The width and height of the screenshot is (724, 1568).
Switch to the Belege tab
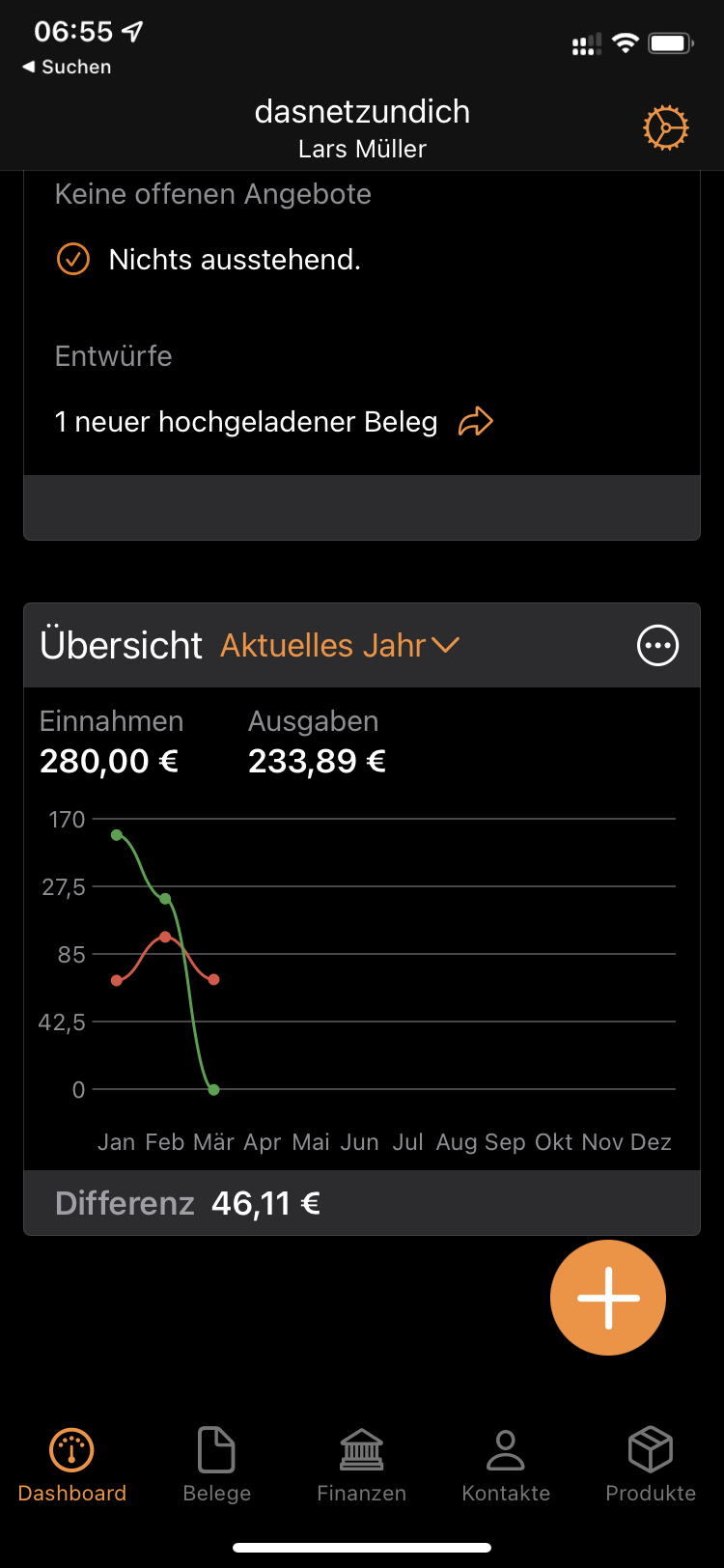coord(217,1465)
